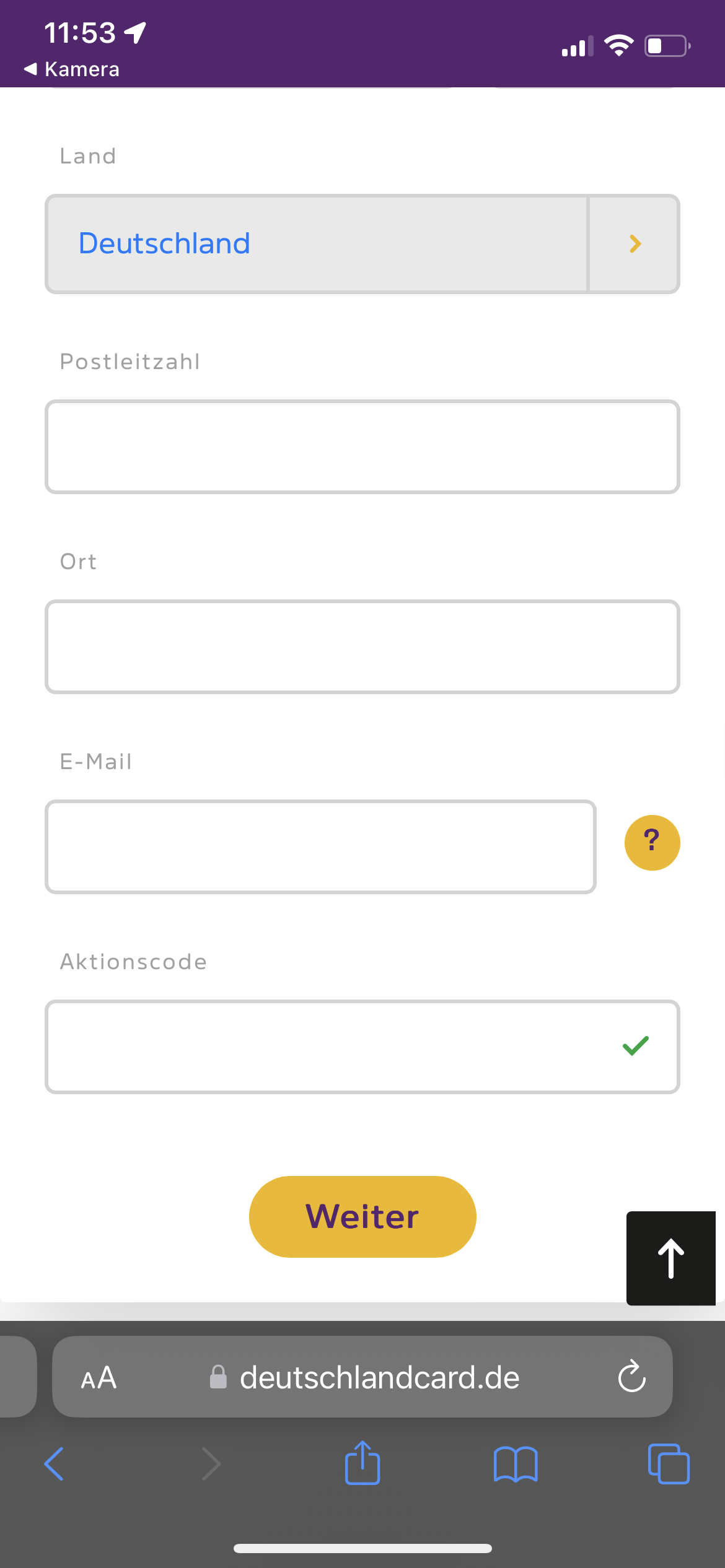Reload the deutschlandcard.de page
This screenshot has height=1568, width=725.
click(632, 1377)
